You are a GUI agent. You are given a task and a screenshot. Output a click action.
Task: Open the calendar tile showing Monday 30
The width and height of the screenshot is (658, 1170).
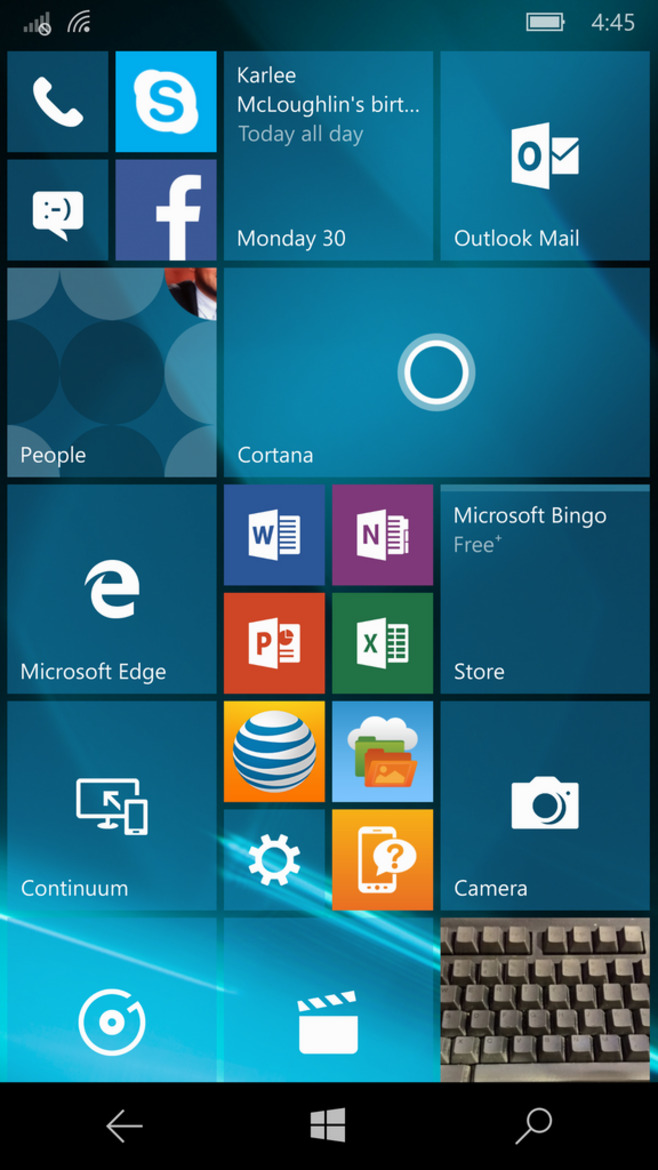tap(328, 156)
